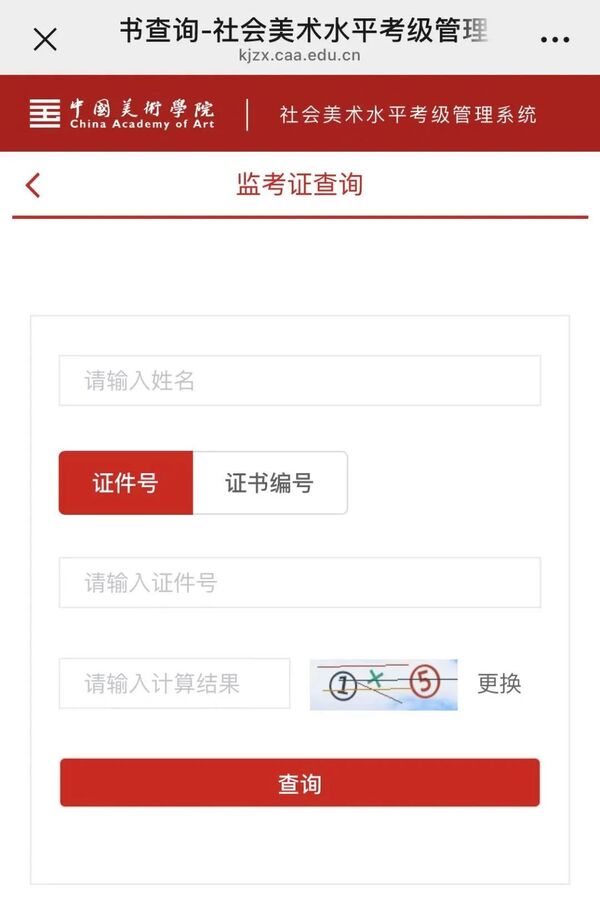Tap 更换 to change the captcha

pyautogui.click(x=499, y=684)
